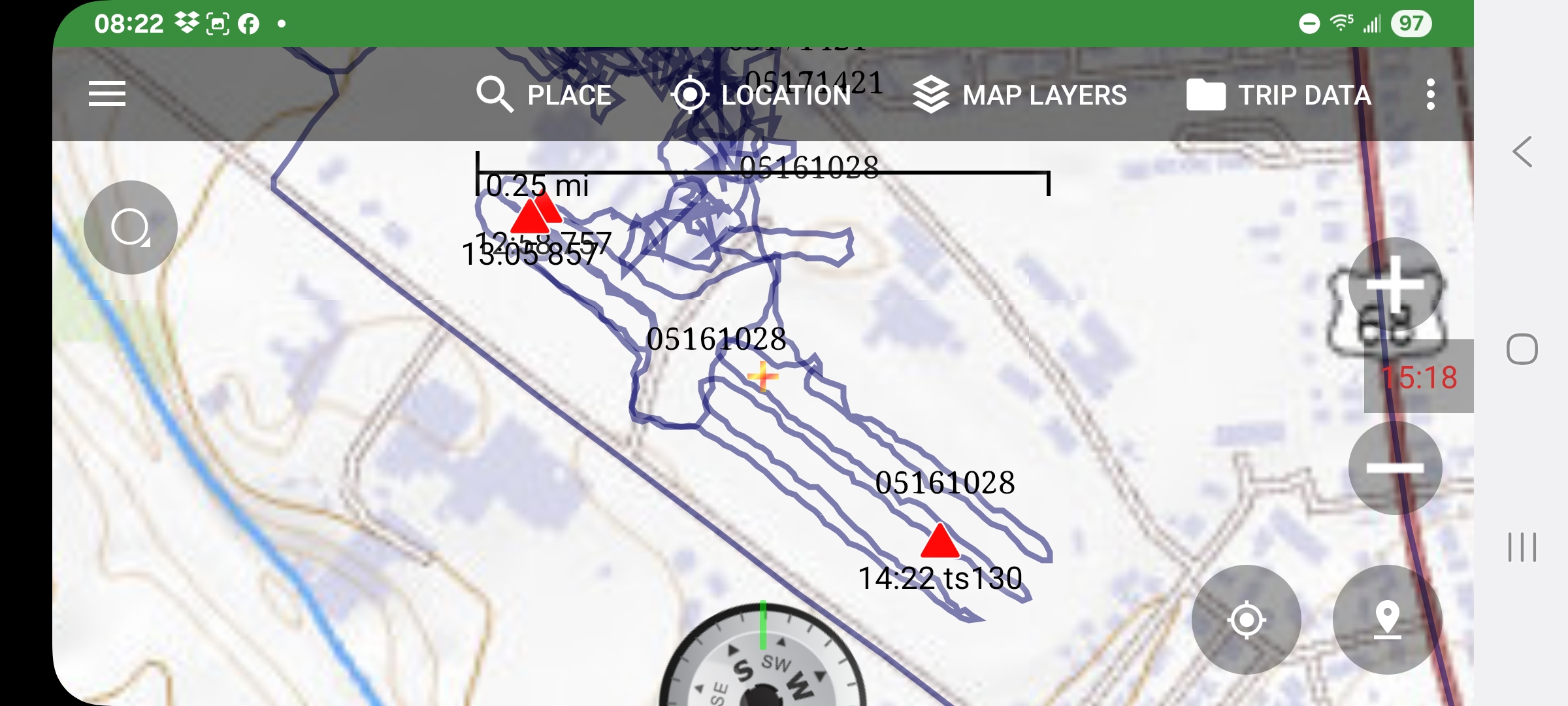The height and width of the screenshot is (706, 1568).
Task: Tap the round magnifier button on left
Action: pyautogui.click(x=131, y=227)
